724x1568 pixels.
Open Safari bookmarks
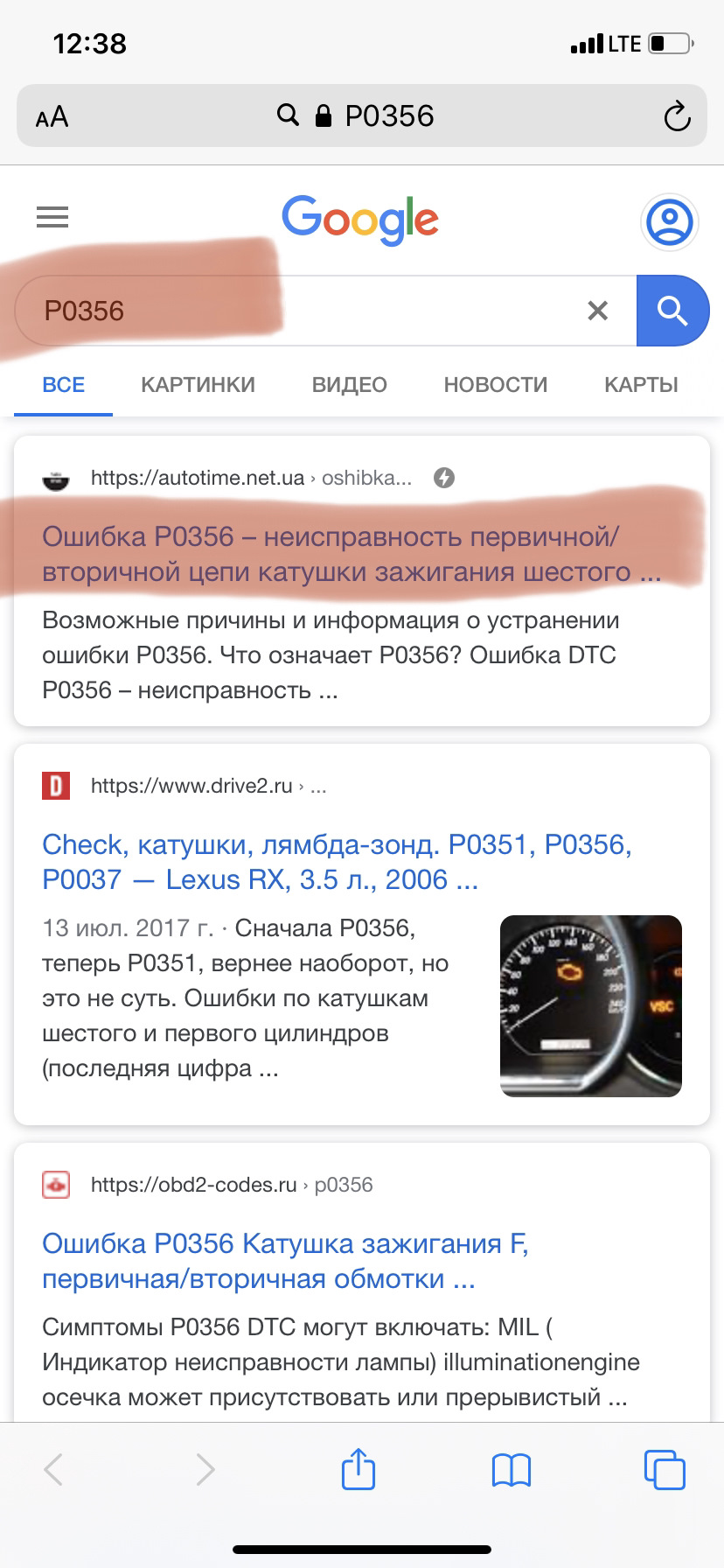tap(512, 1470)
